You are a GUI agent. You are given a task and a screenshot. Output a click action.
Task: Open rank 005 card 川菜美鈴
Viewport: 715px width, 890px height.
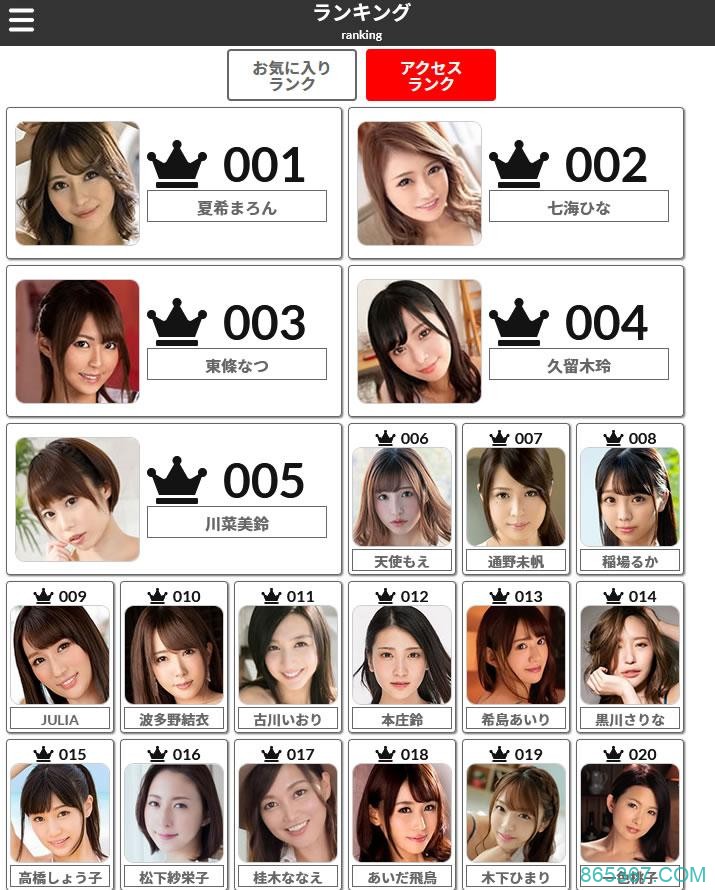[174, 499]
